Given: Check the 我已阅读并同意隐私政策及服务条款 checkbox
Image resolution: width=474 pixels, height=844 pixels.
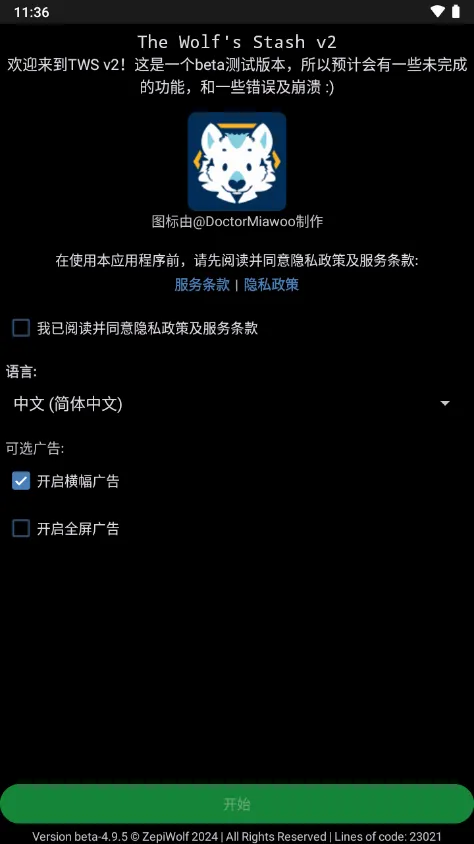Looking at the screenshot, I should tap(21, 328).
